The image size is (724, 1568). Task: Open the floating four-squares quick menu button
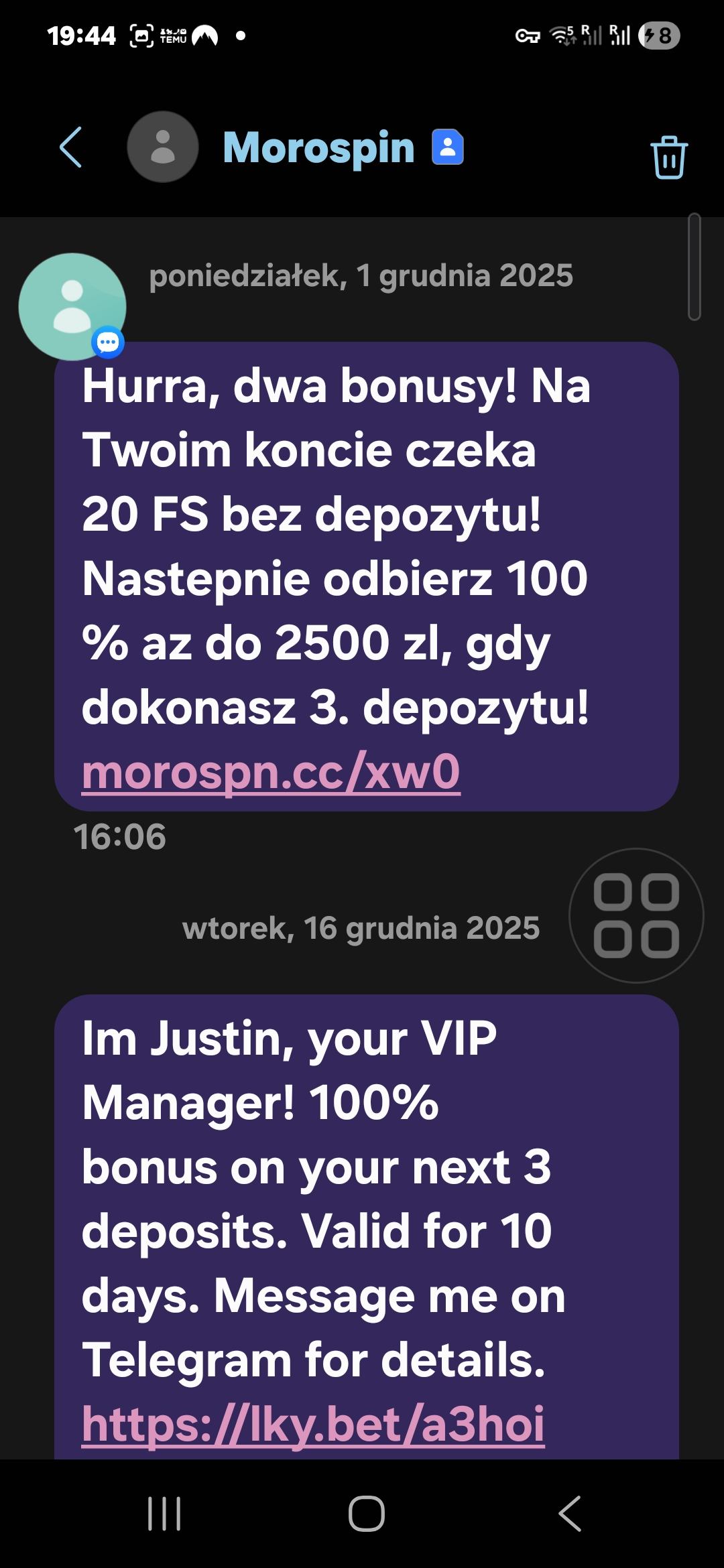[636, 915]
